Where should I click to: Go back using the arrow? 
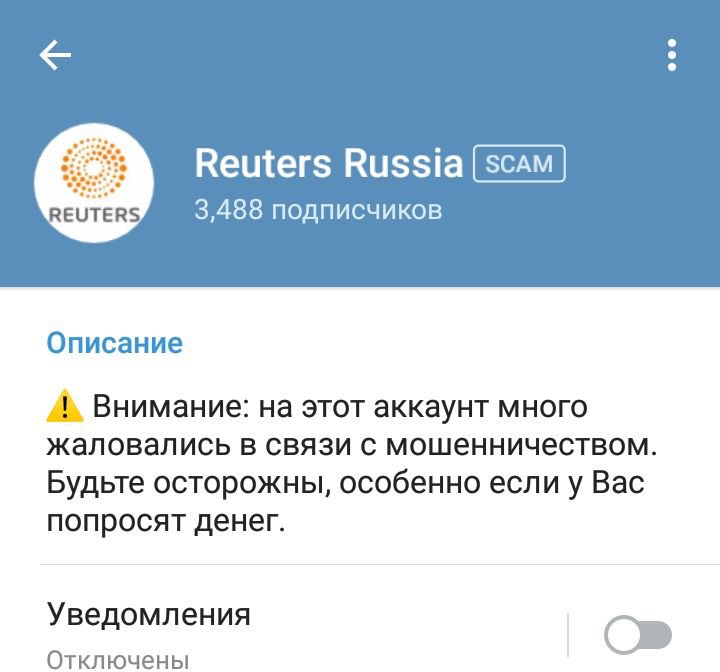coord(55,56)
